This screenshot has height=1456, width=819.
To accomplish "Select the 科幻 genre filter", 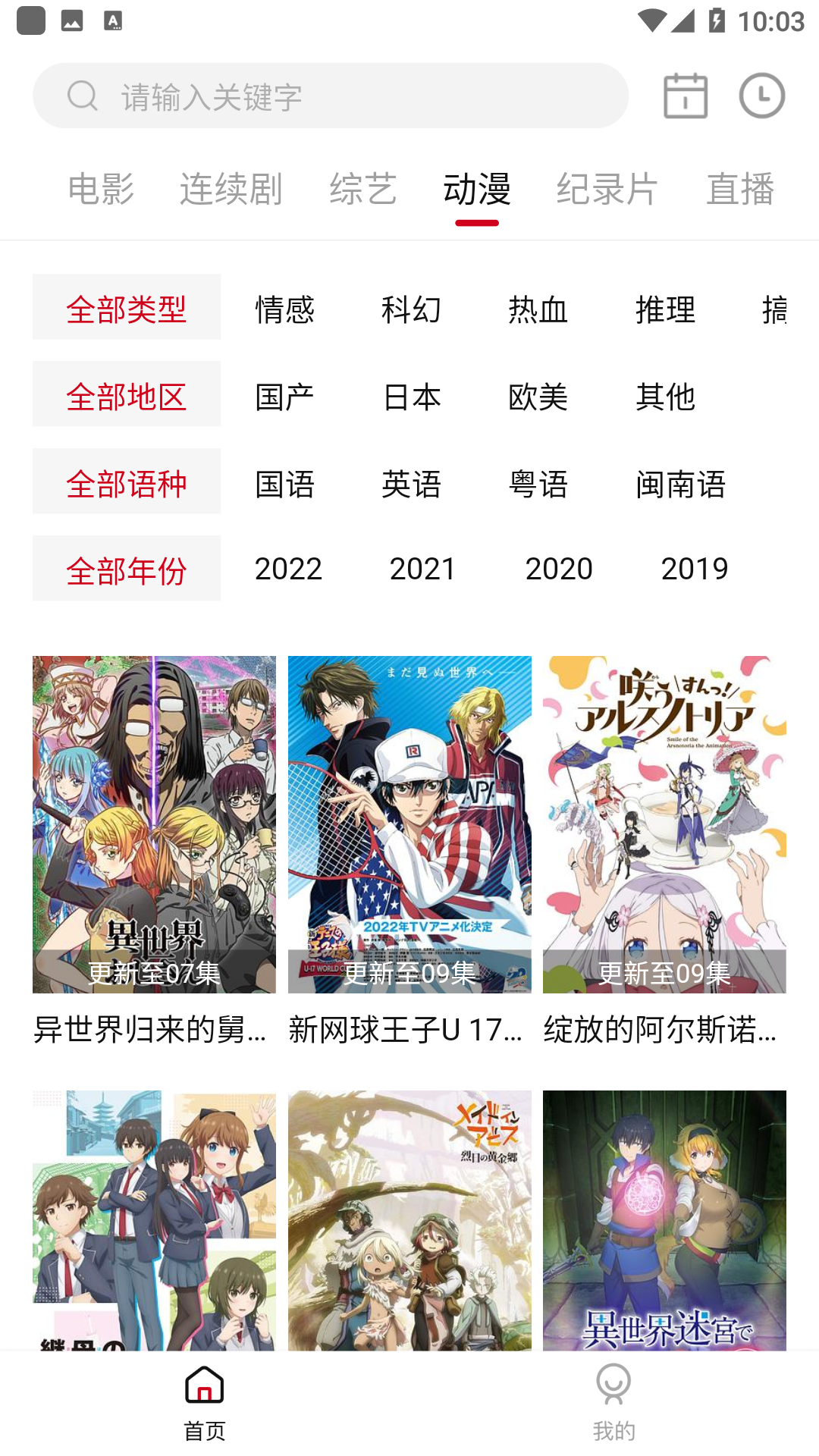I will [411, 309].
